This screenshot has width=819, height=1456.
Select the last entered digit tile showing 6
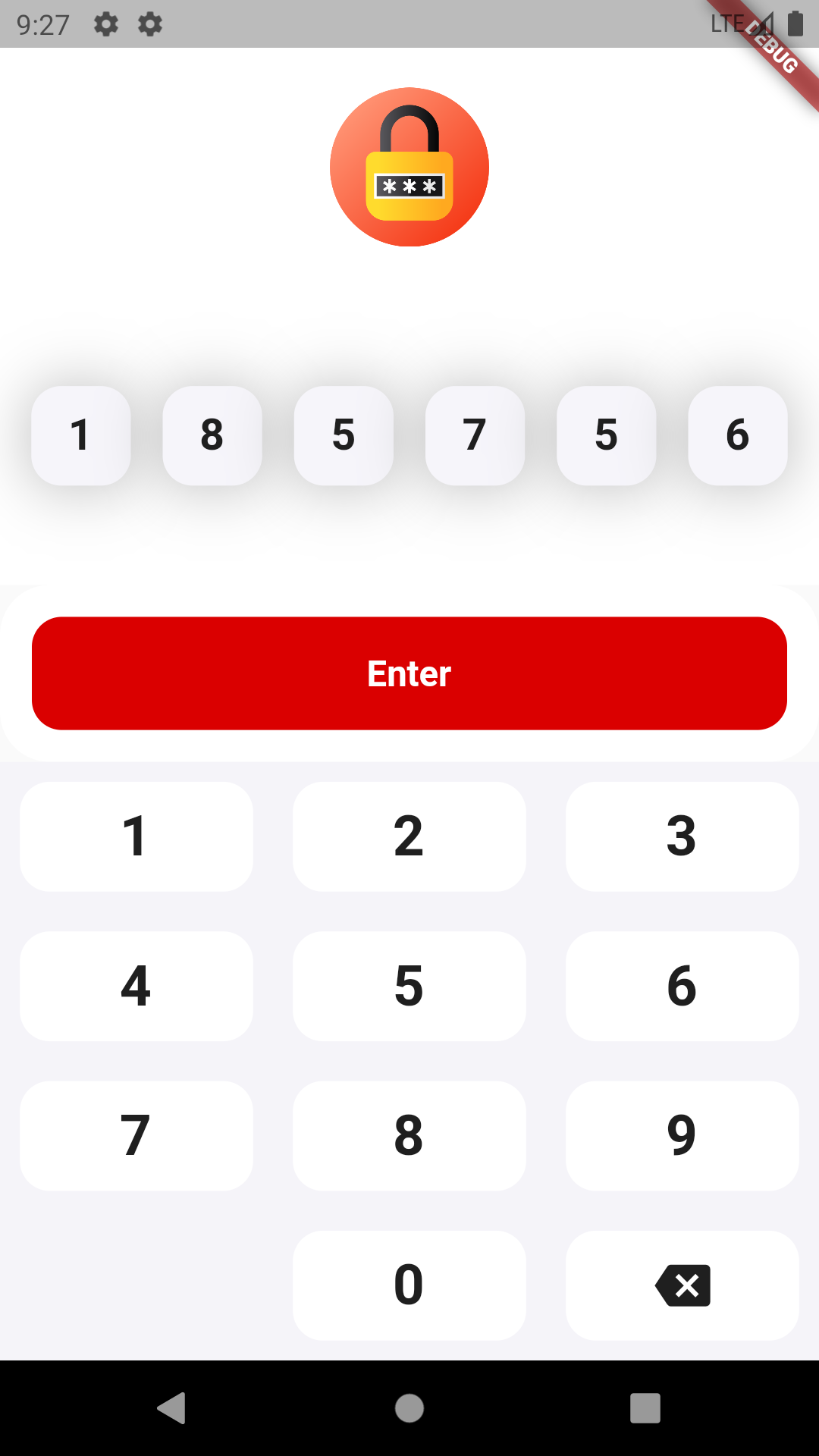[x=737, y=435]
